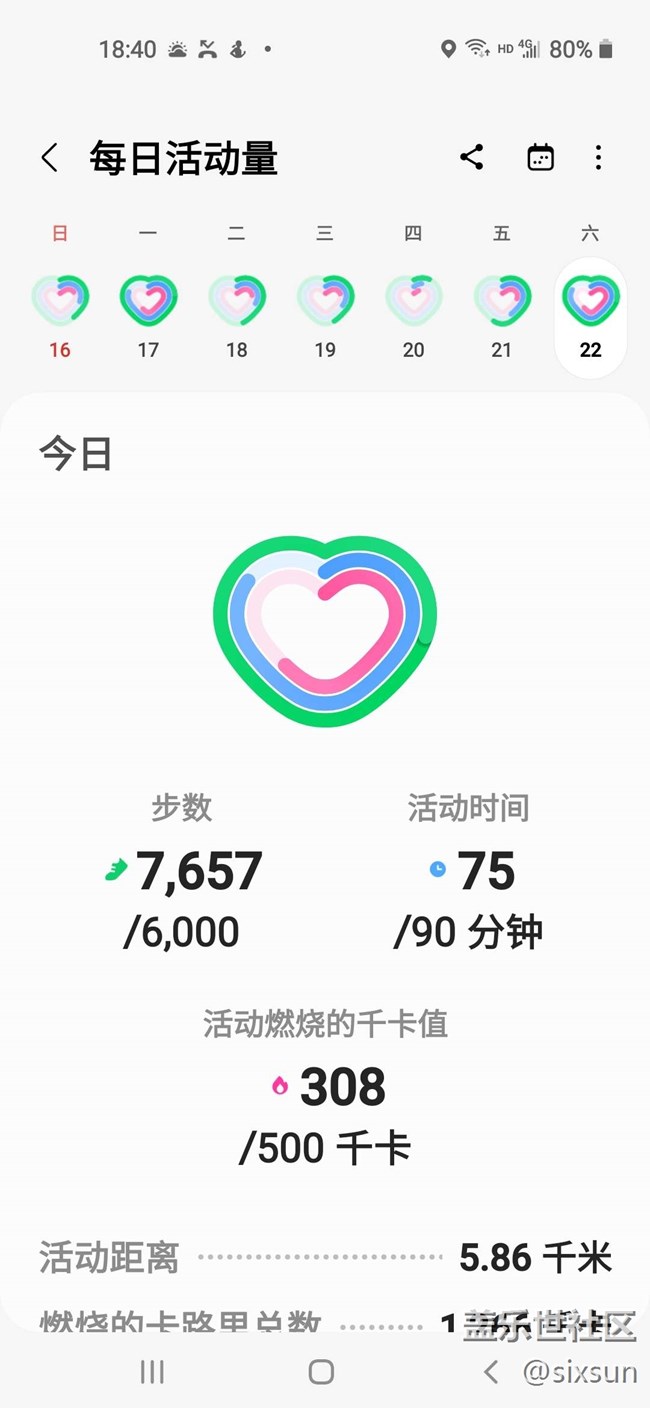Share today's daily activity
The width and height of the screenshot is (650, 1408).
click(x=472, y=157)
